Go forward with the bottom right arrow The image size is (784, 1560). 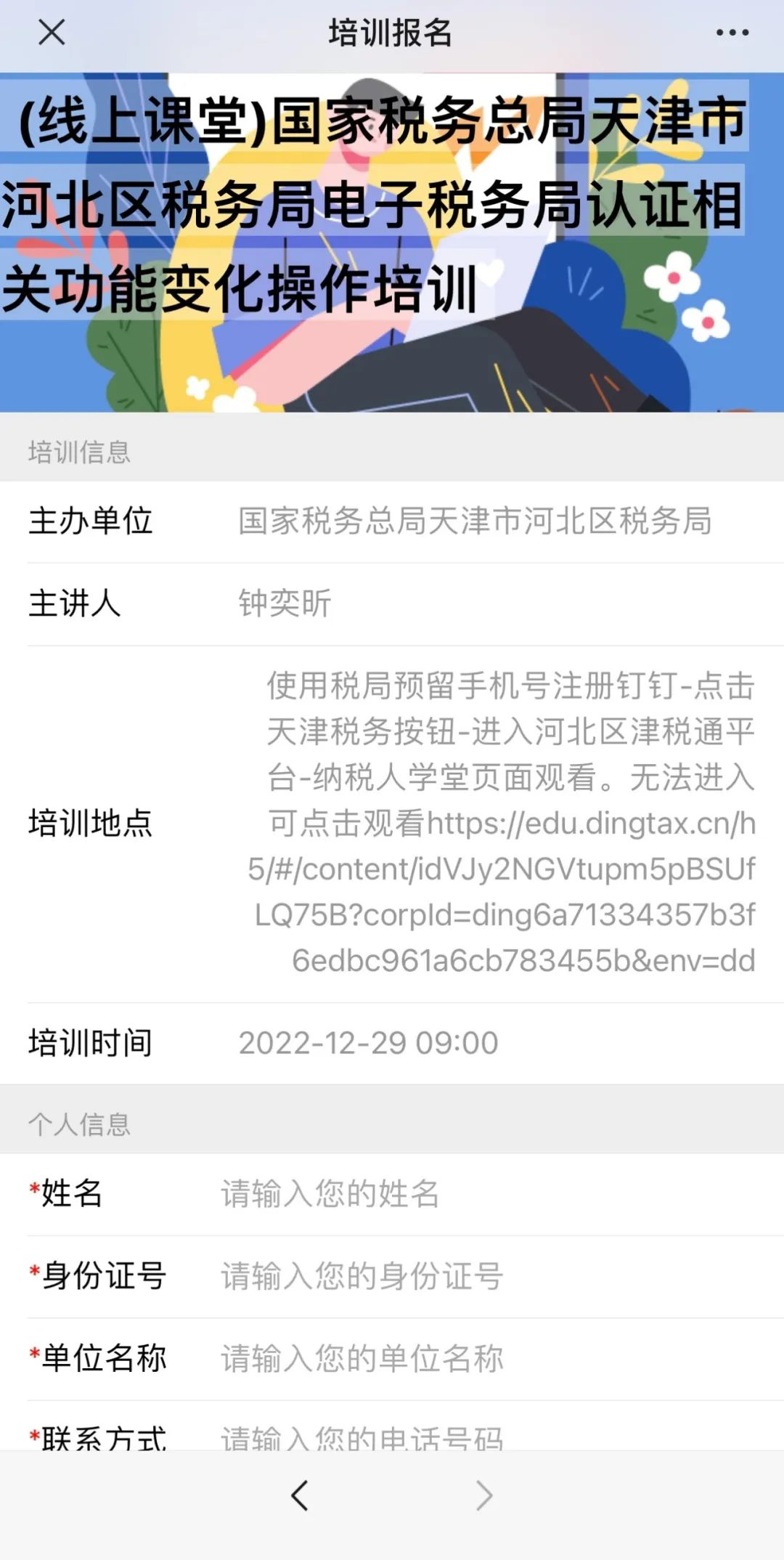click(x=484, y=1495)
